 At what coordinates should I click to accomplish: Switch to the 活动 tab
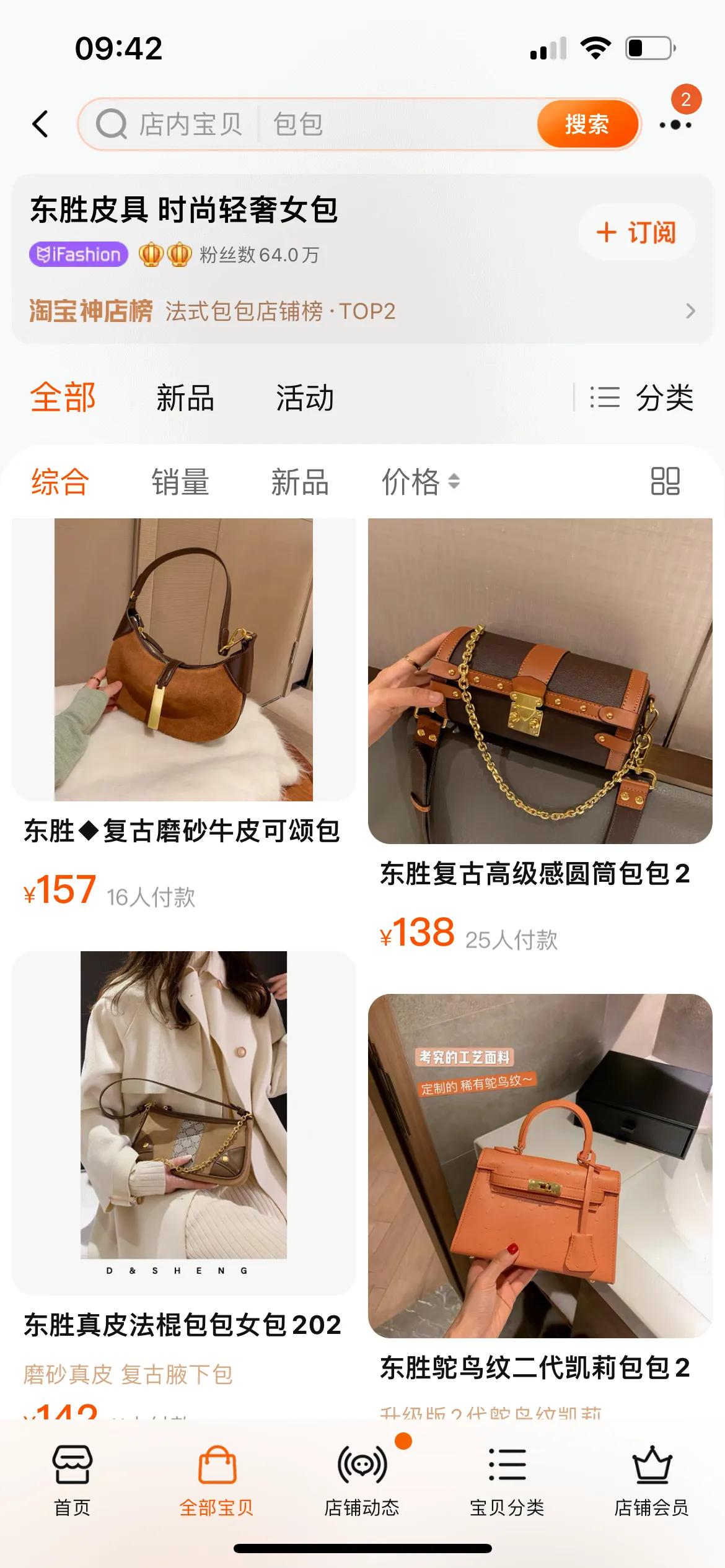click(x=305, y=398)
